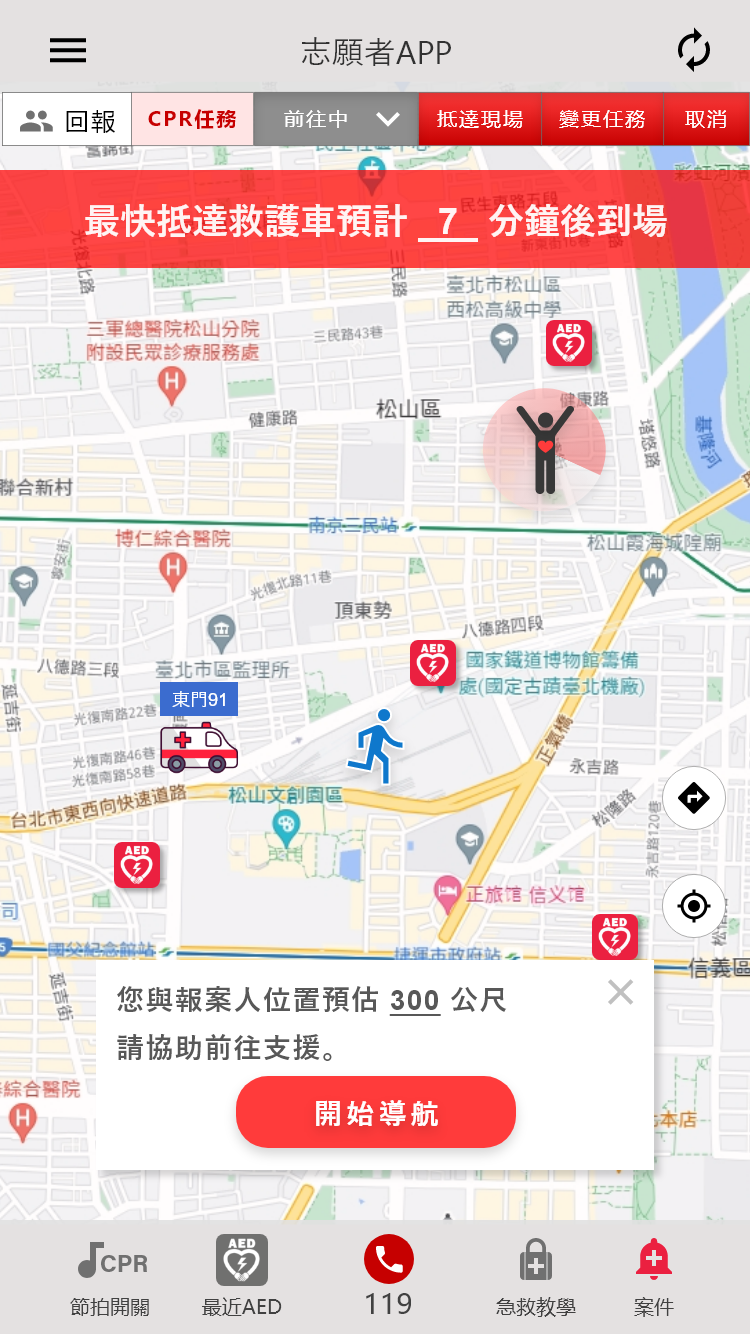This screenshot has height=1334, width=750.
Task: Show 最近AED nearest defibrillator
Action: 242,1277
